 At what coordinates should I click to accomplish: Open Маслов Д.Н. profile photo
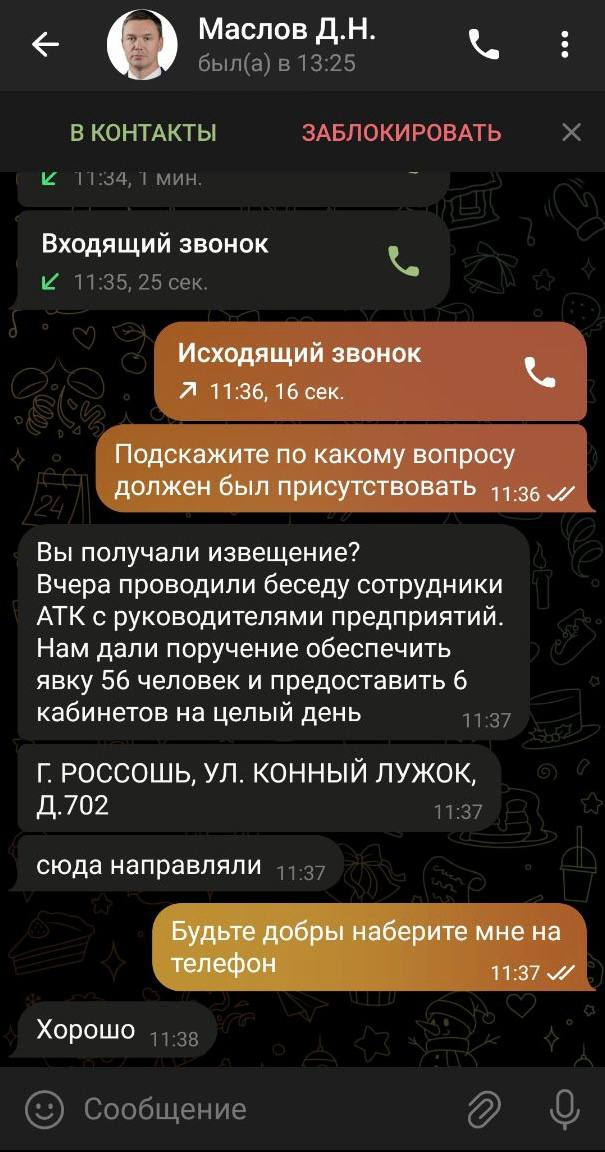coord(143,45)
